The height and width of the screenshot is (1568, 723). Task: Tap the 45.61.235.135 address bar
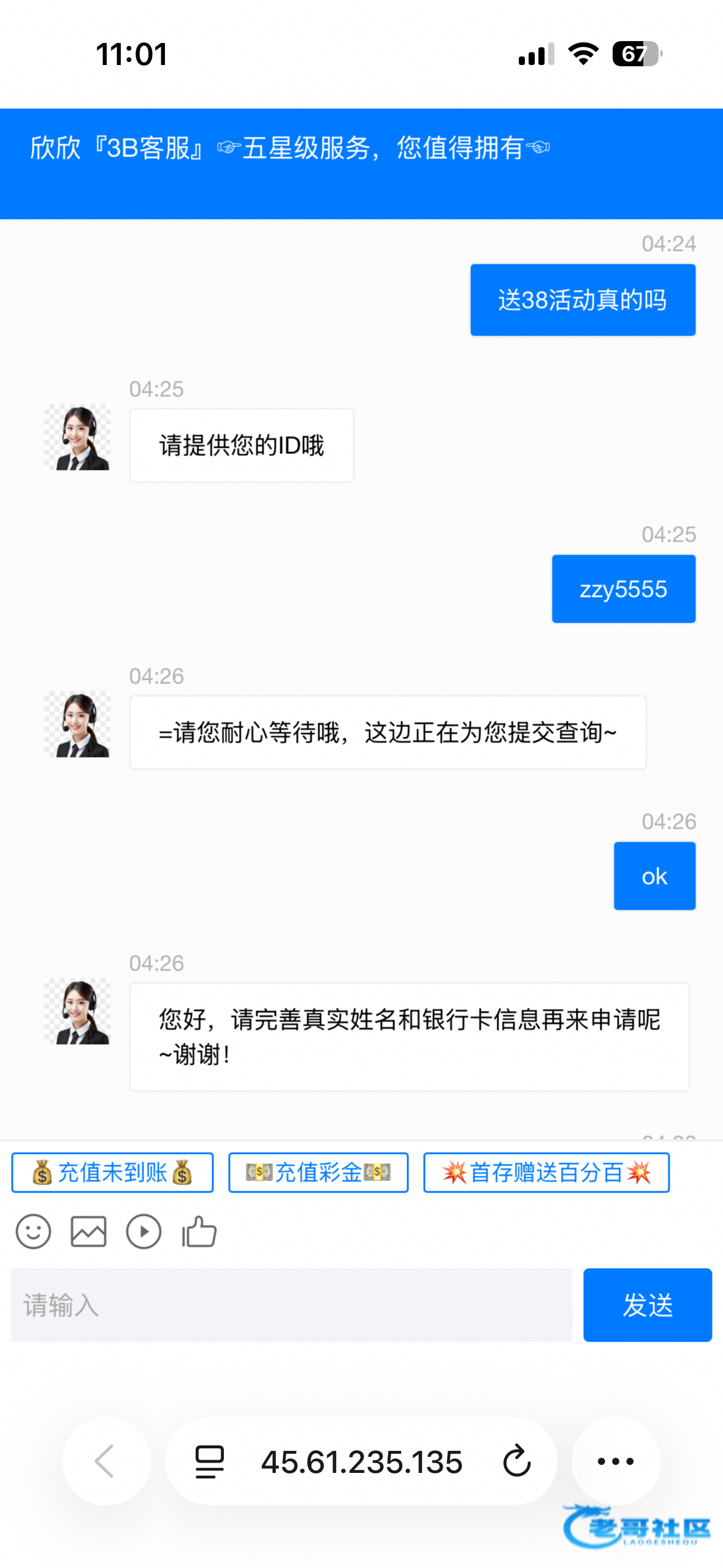pyautogui.click(x=361, y=1461)
